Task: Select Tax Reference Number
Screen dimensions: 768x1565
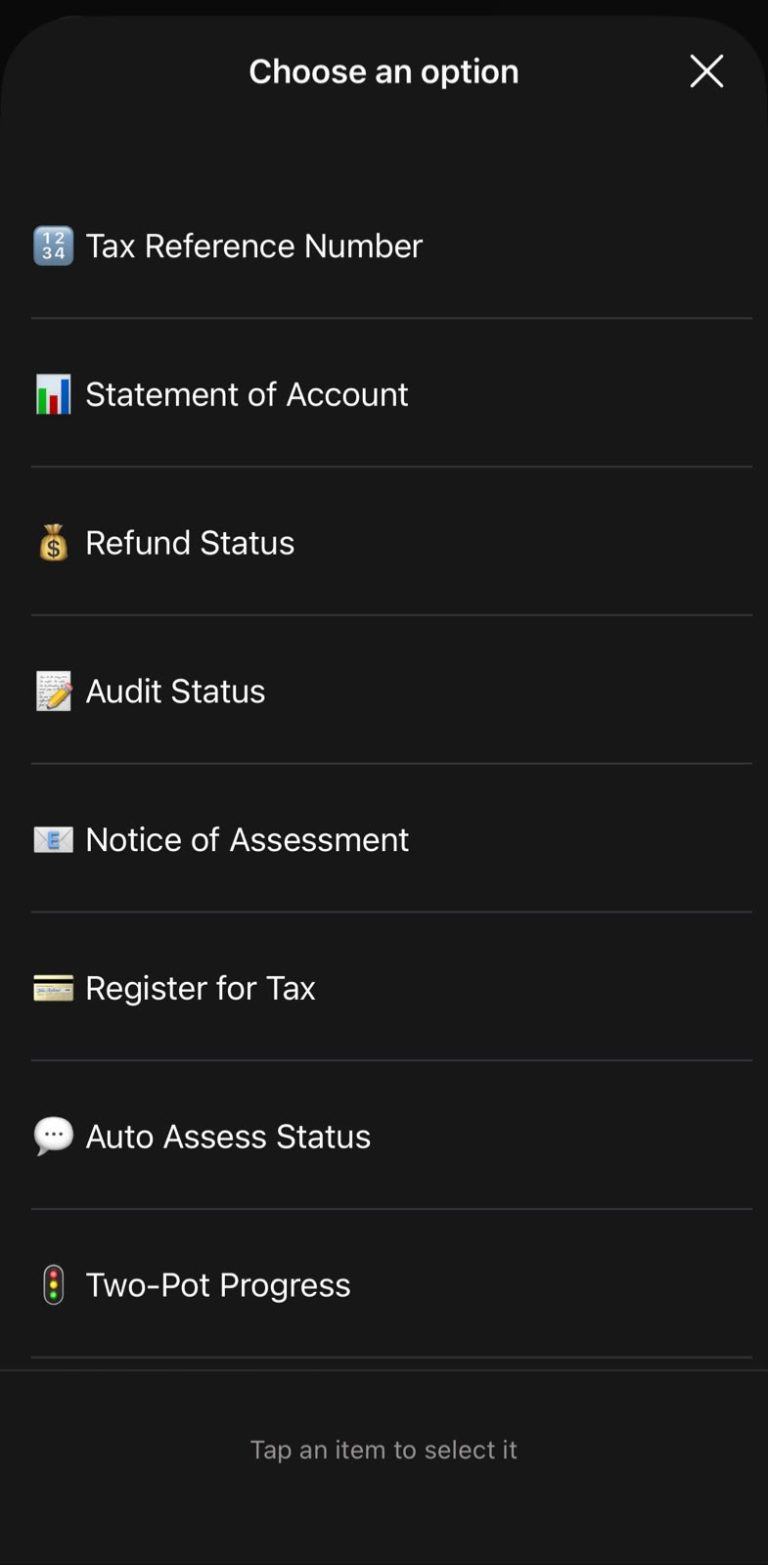Action: click(391, 246)
